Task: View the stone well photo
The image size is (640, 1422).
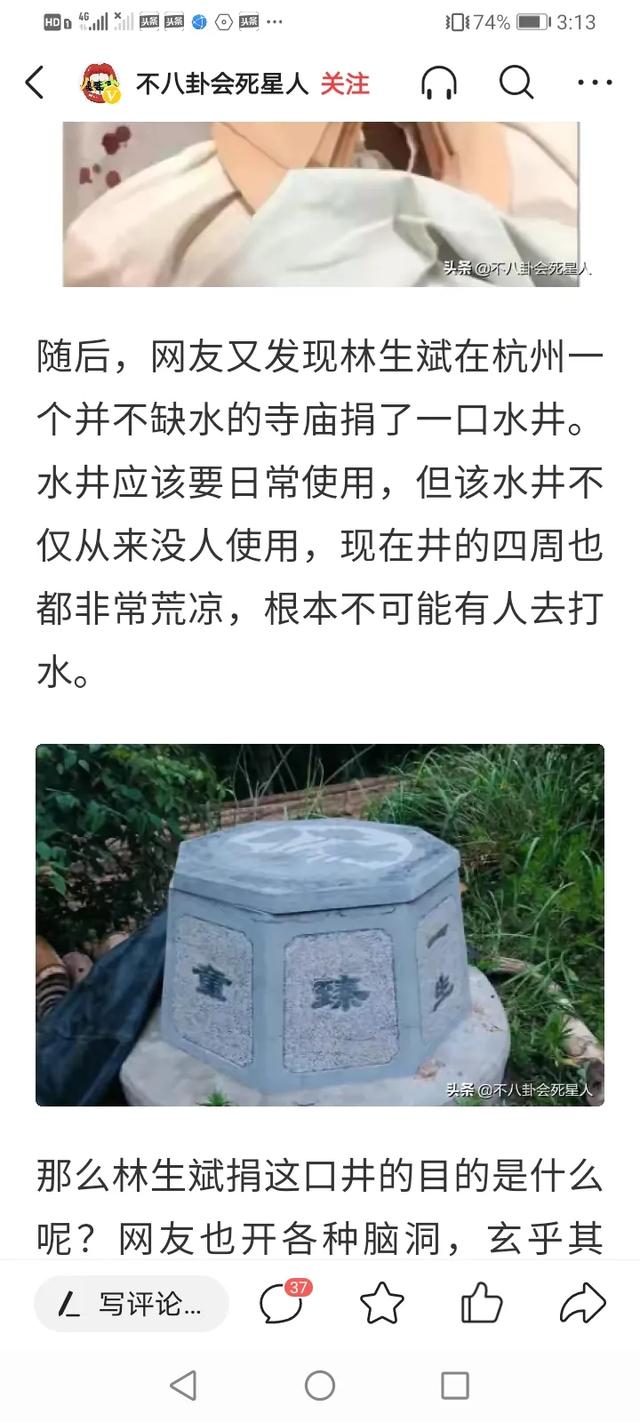Action: (x=320, y=925)
